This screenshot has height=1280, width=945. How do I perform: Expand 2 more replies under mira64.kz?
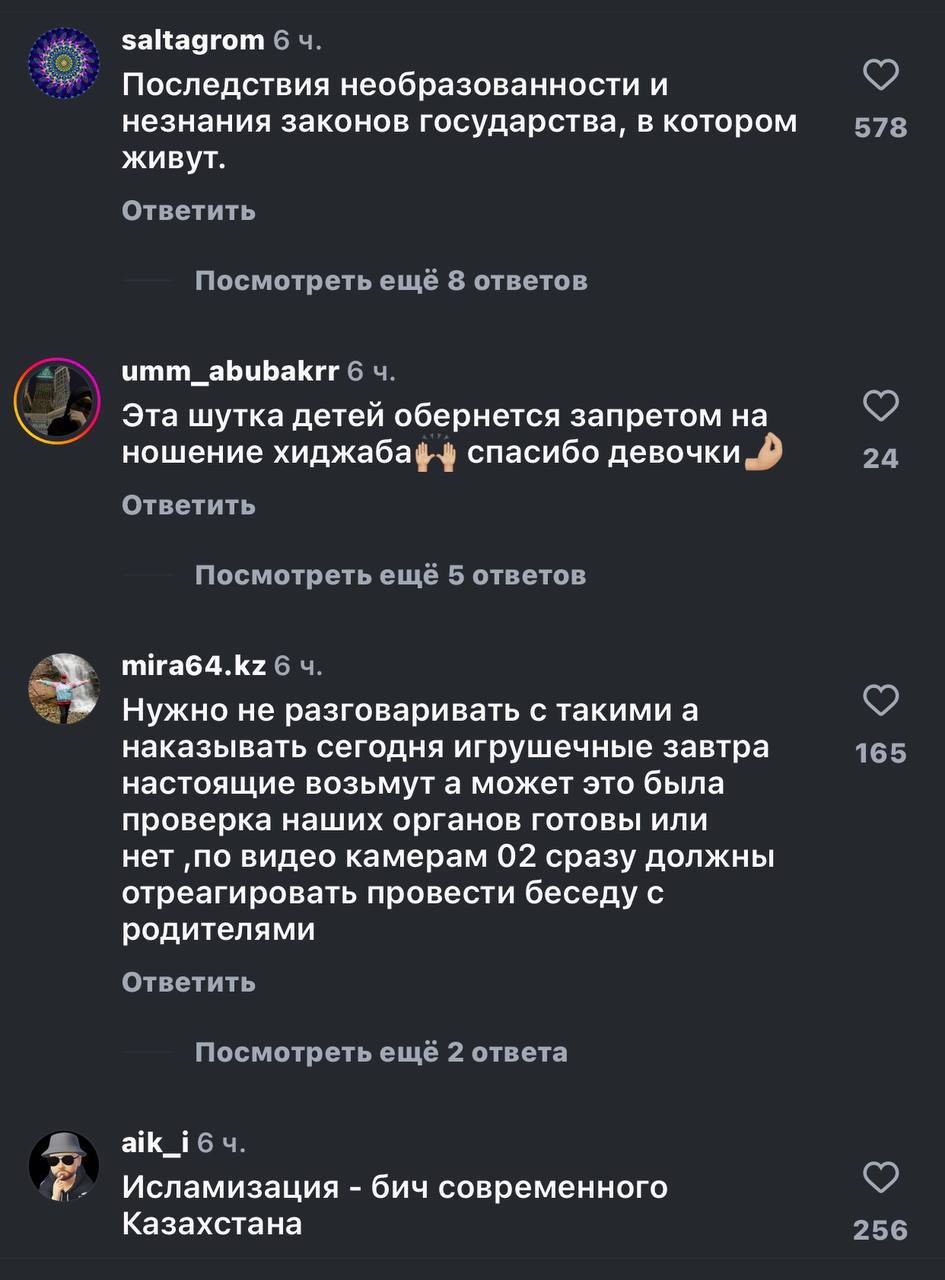click(380, 1052)
